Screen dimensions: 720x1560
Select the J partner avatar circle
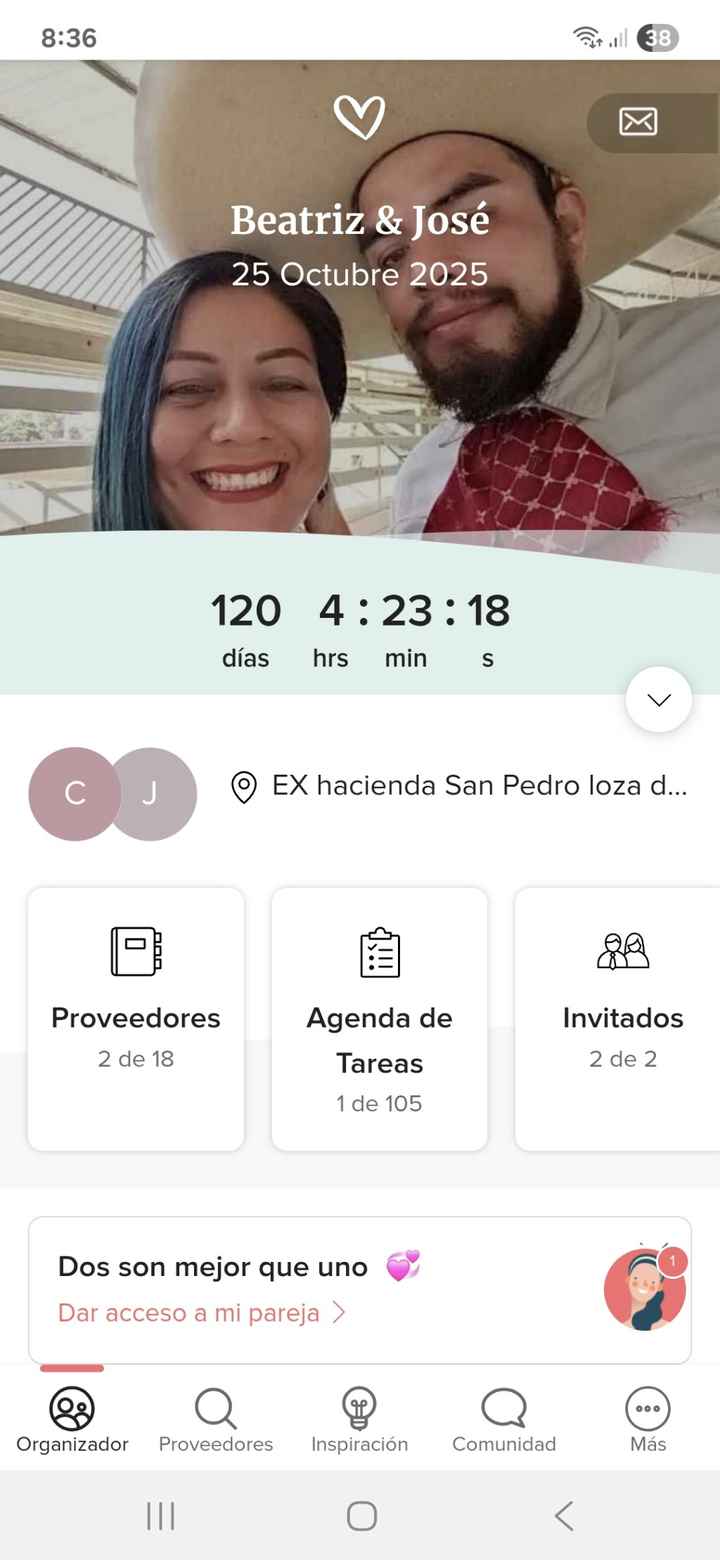[151, 794]
